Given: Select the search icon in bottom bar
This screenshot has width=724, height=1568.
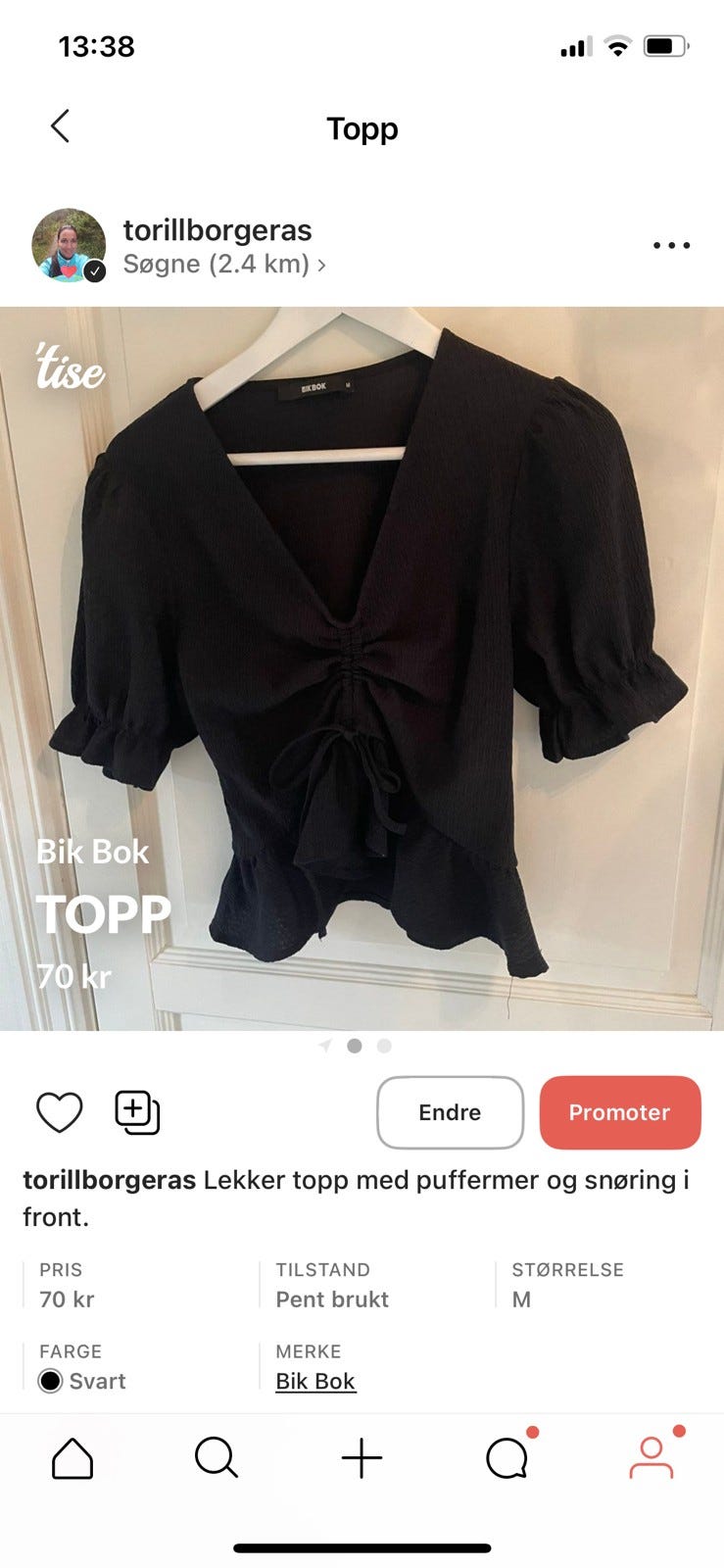Looking at the screenshot, I should (216, 1456).
